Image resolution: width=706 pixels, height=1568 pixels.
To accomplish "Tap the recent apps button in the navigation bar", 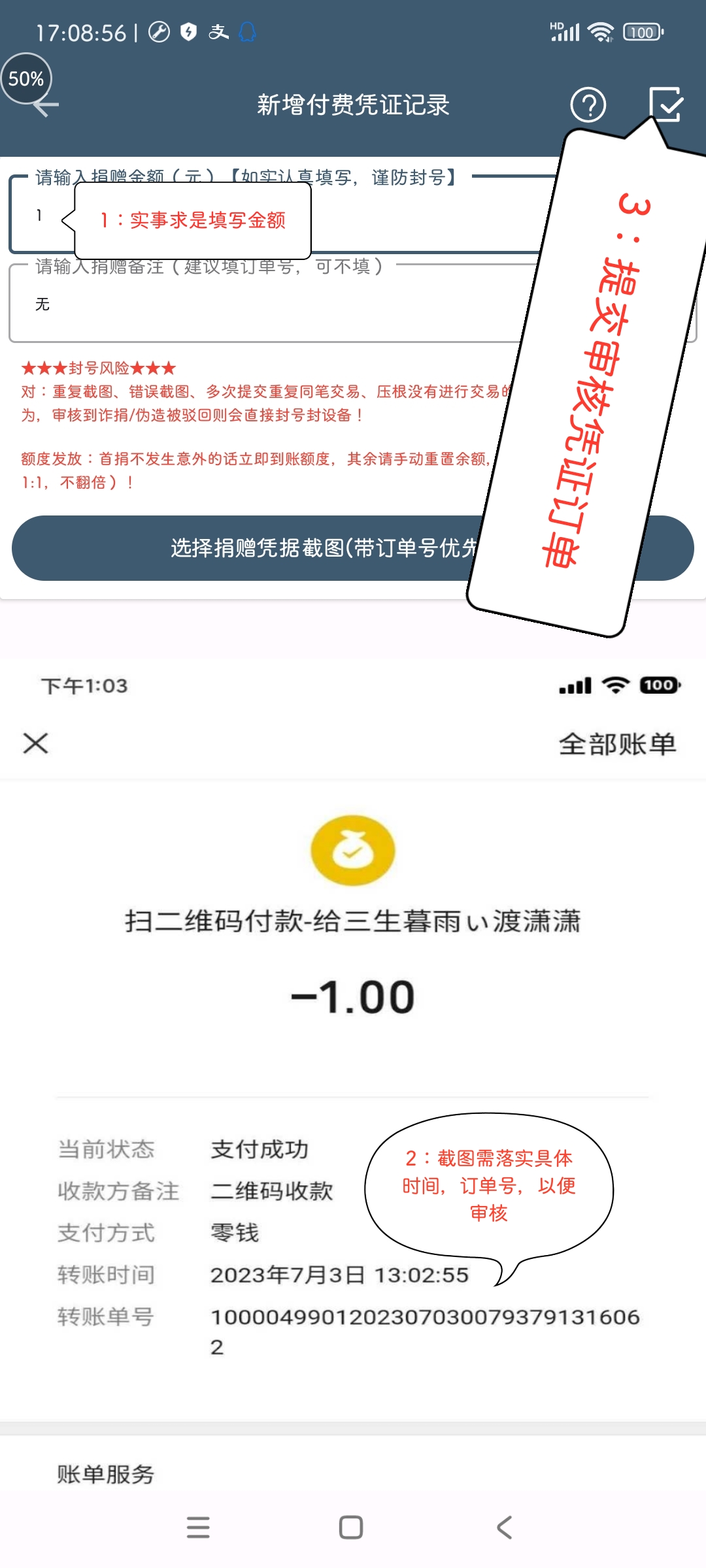I will coord(198,1527).
